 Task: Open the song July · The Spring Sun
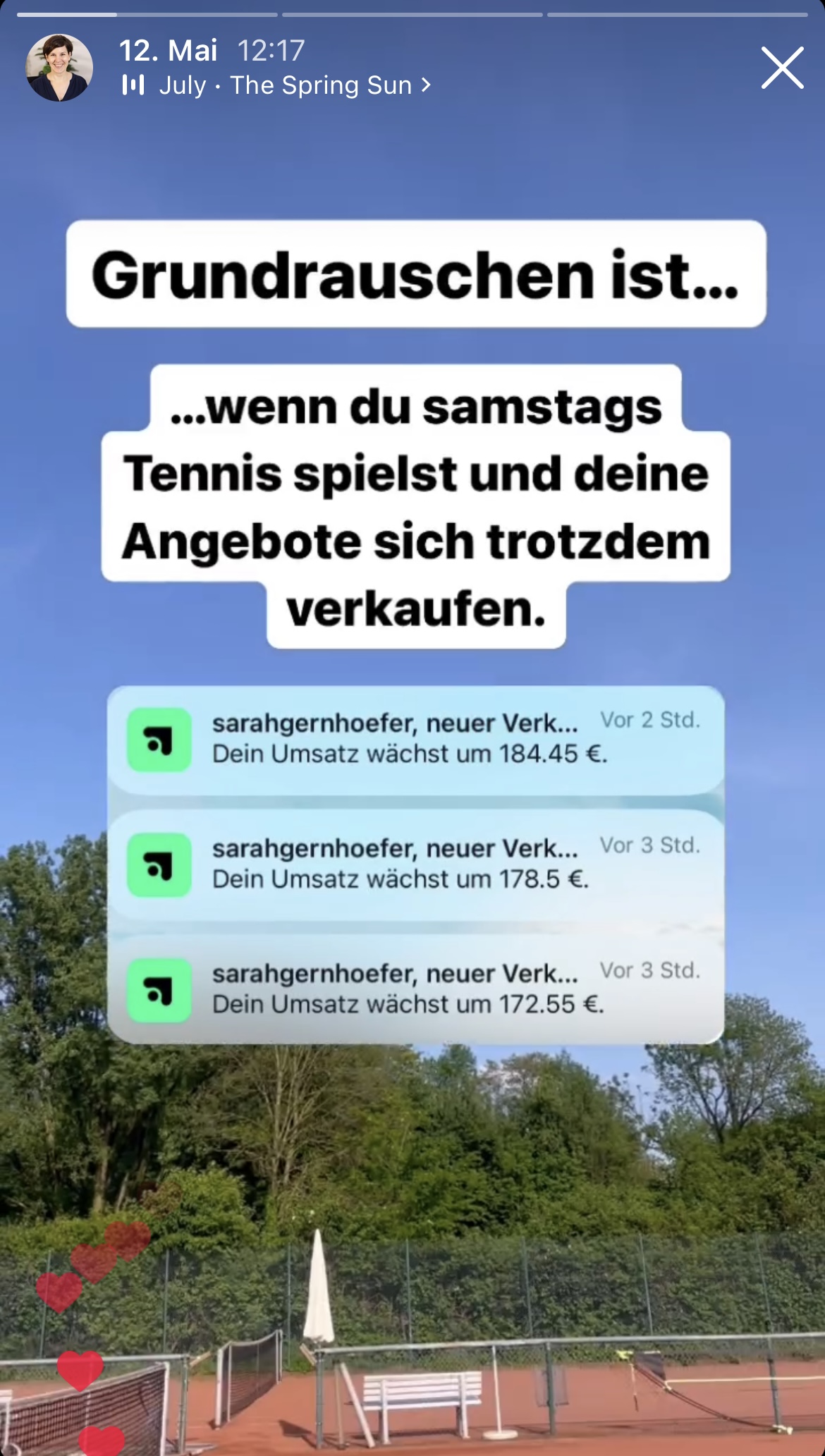286,86
